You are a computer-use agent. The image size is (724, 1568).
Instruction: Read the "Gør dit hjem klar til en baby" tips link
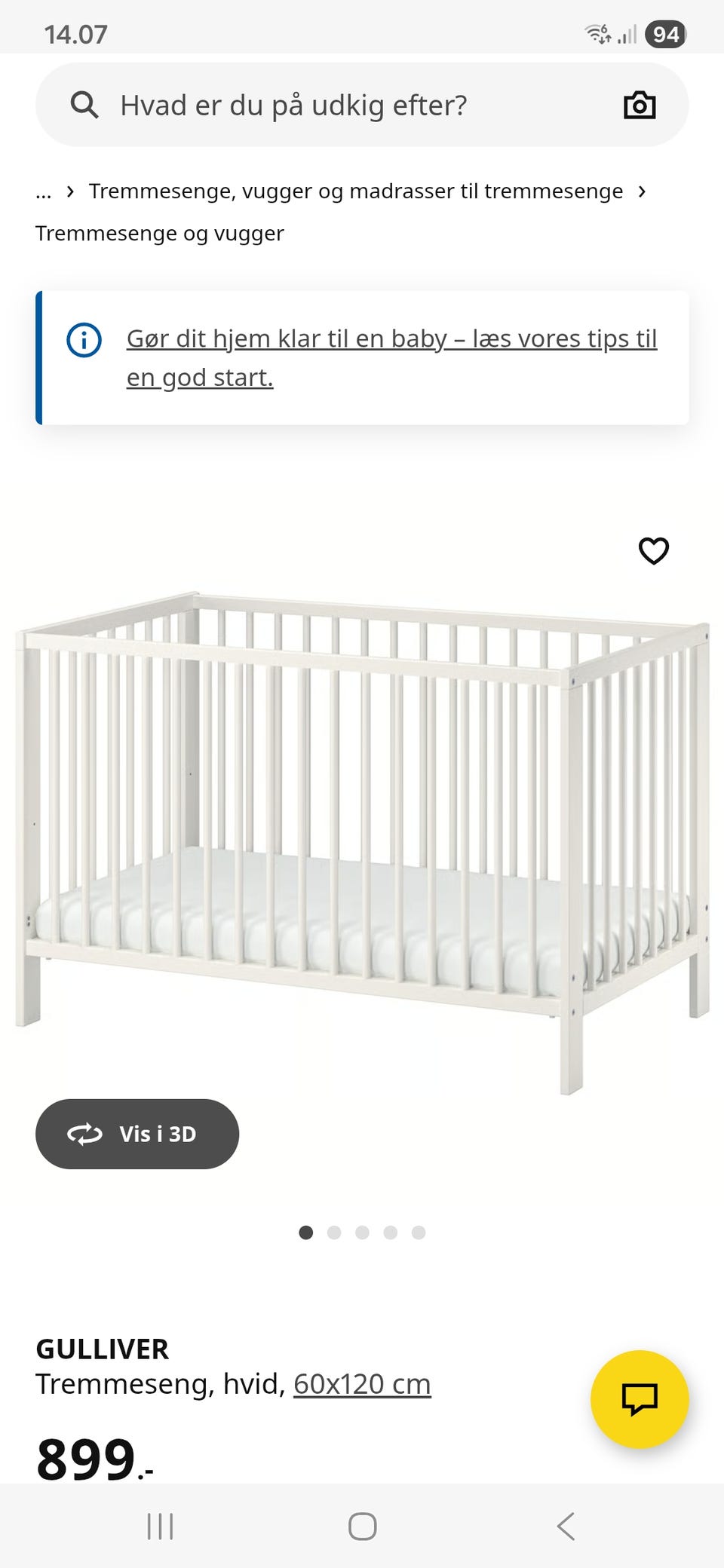391,358
